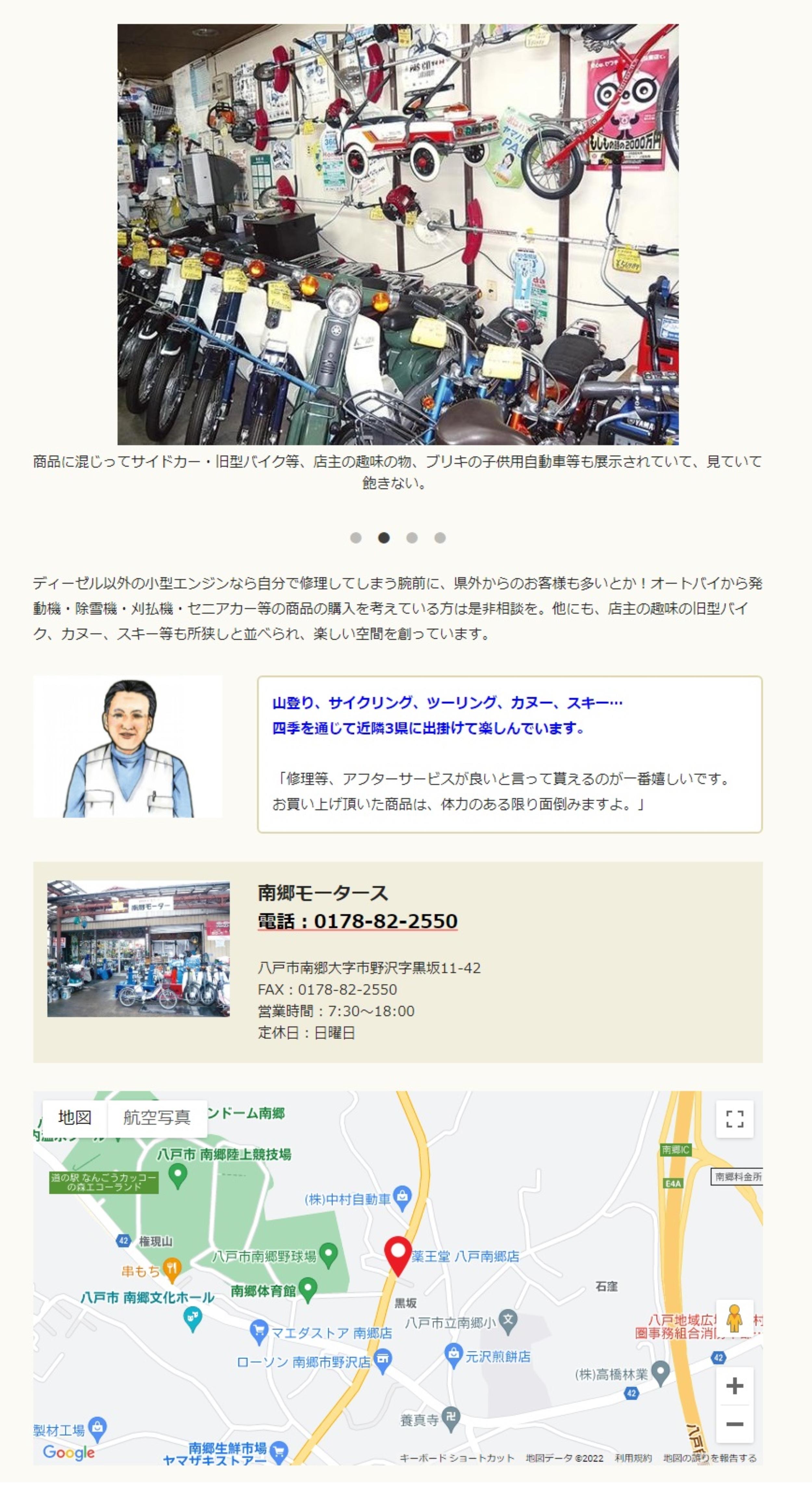Go to the fourth carousel slide dot
The image size is (812, 1491).
[x=440, y=538]
